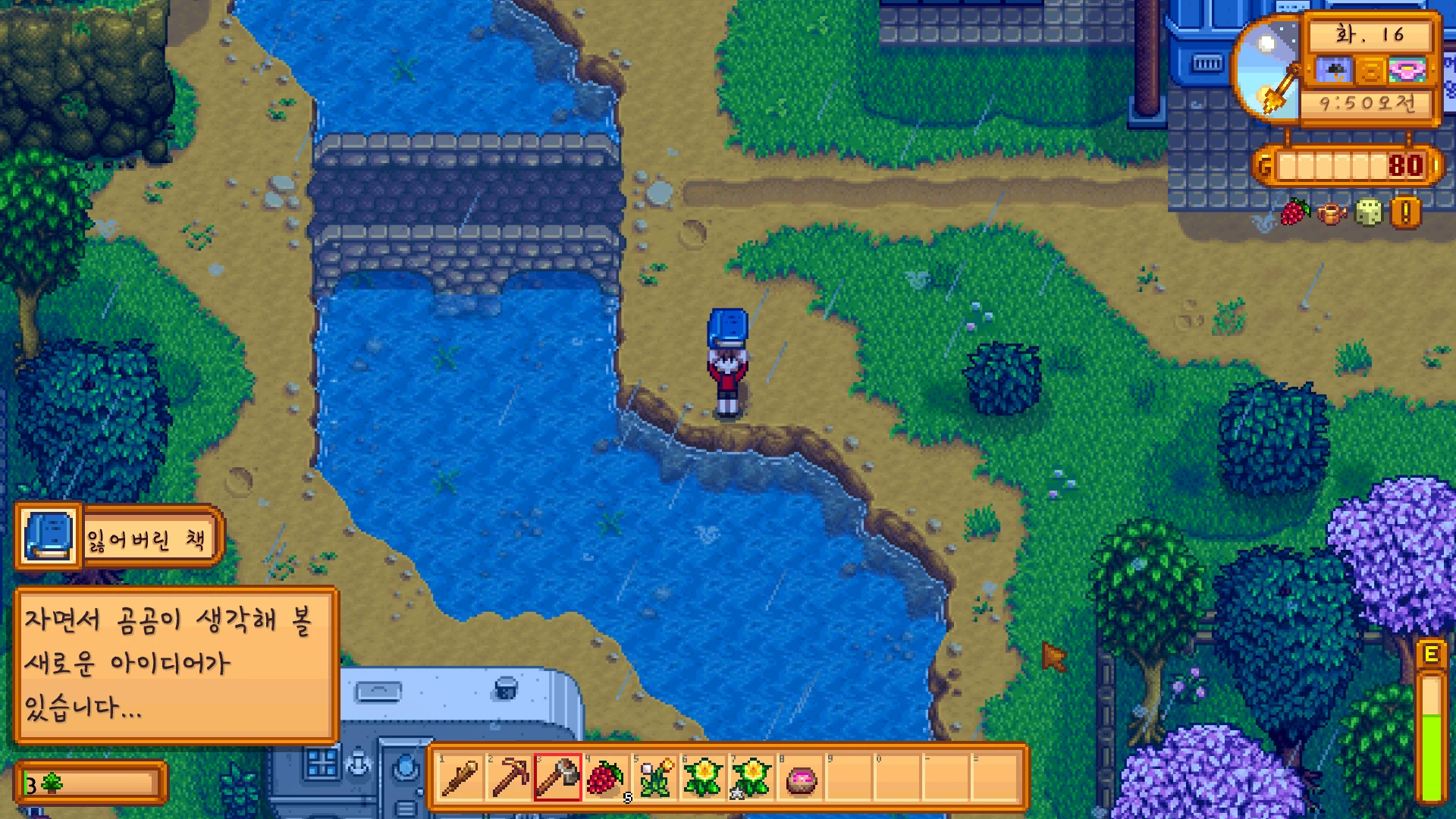The image size is (1456, 819).
Task: Check the watering can status icon
Action: (1332, 214)
